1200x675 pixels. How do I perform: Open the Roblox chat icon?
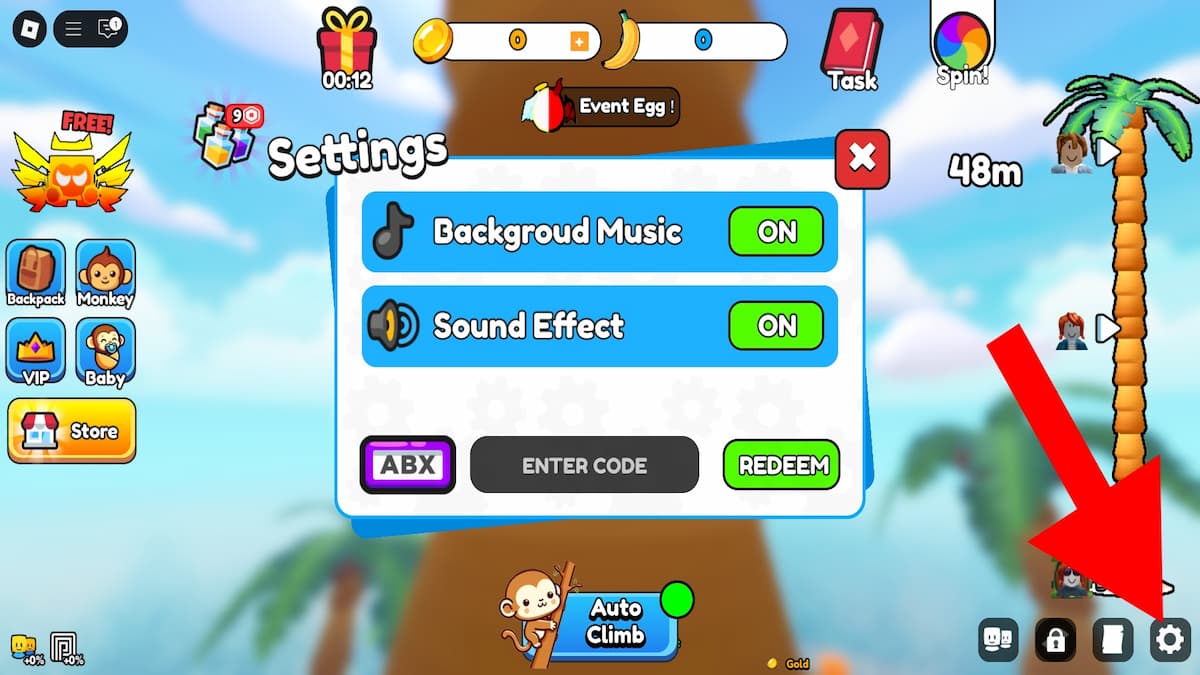coord(108,29)
